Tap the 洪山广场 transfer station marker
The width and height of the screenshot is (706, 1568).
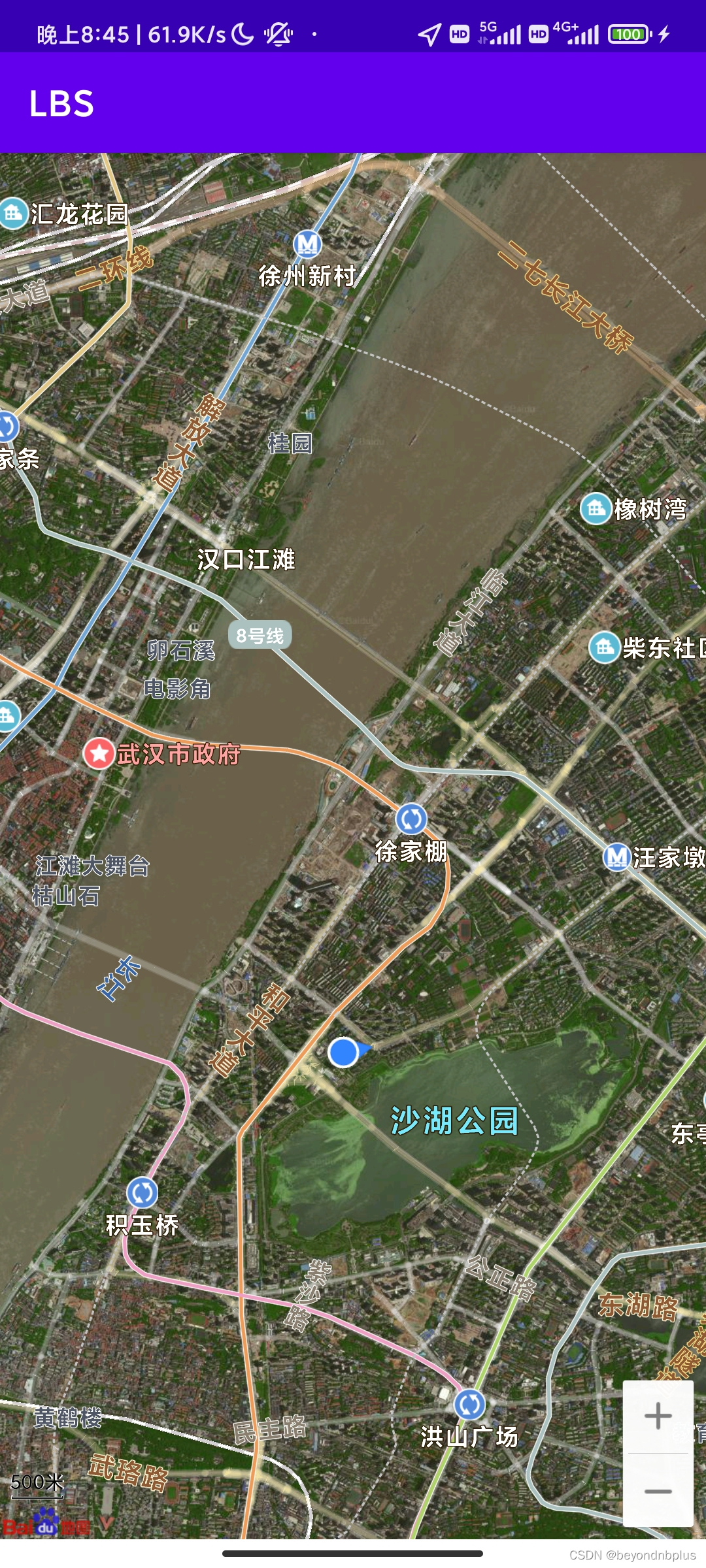click(469, 1405)
